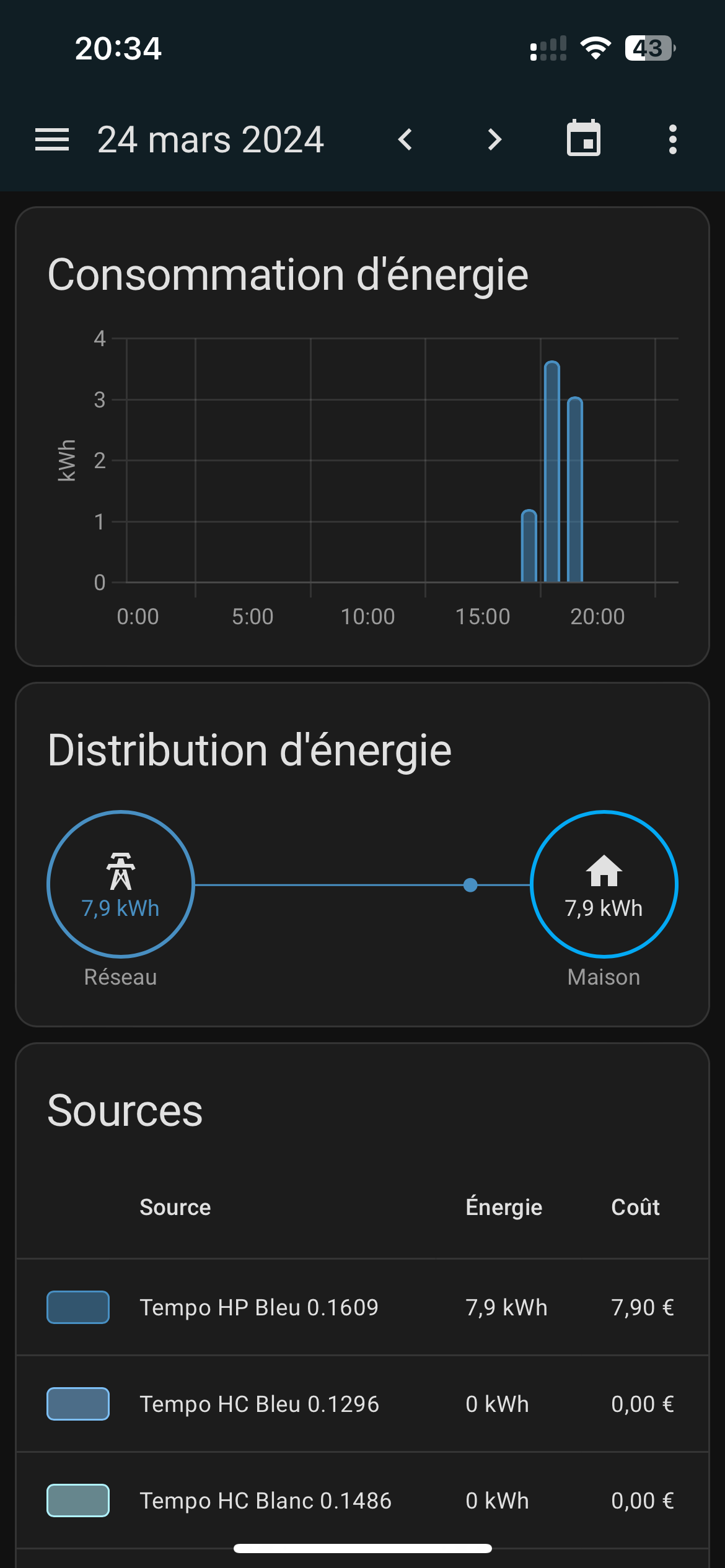This screenshot has height=1568, width=725.
Task: Tap the Réseau grid circle
Action: (121, 884)
